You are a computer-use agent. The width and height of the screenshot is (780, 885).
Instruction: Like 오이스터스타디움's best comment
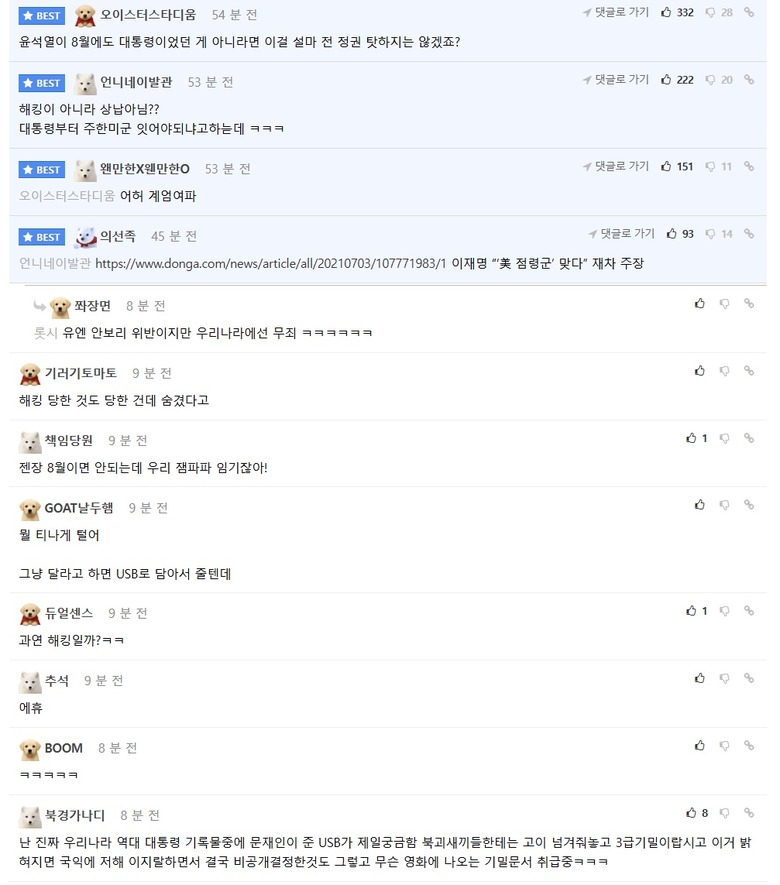668,13
